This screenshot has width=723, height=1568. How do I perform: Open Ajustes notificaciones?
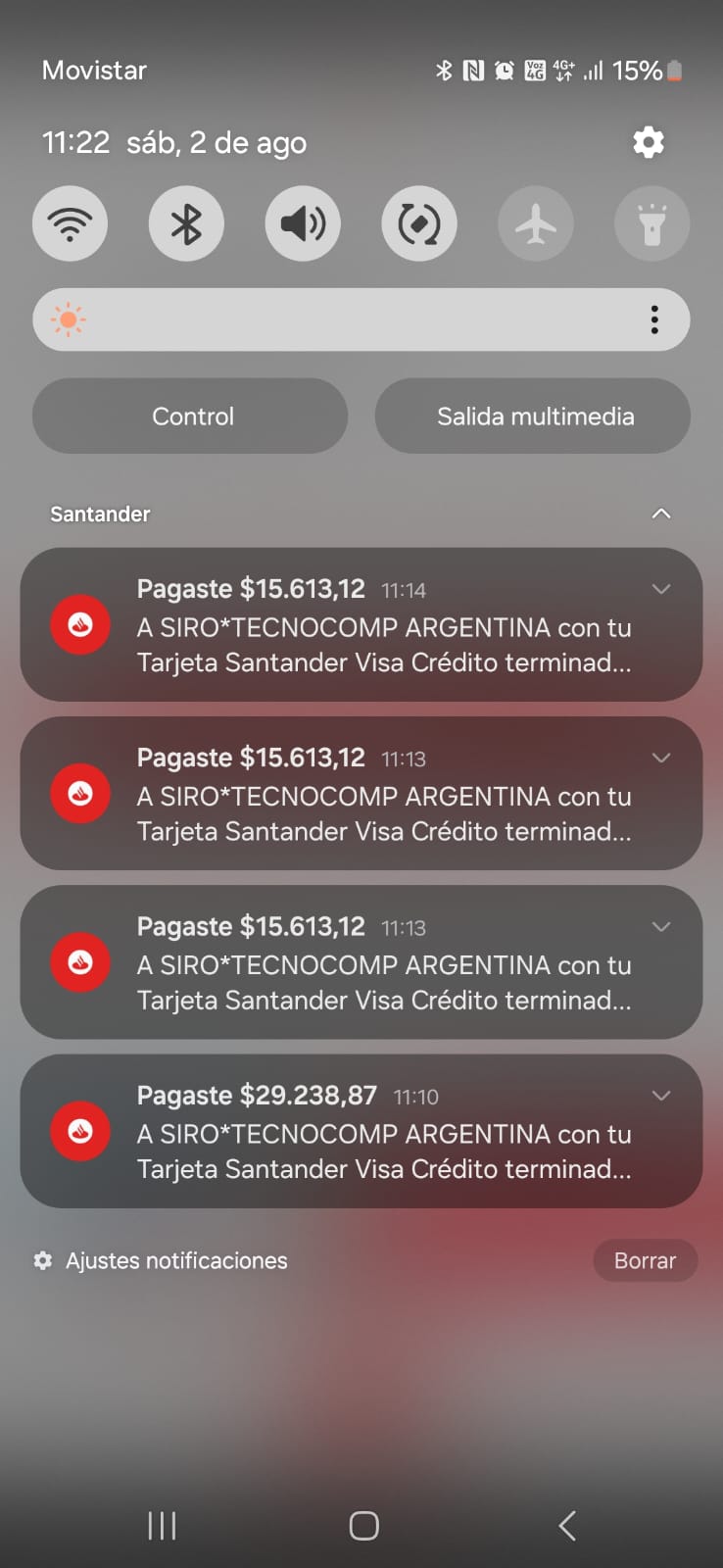point(162,1261)
